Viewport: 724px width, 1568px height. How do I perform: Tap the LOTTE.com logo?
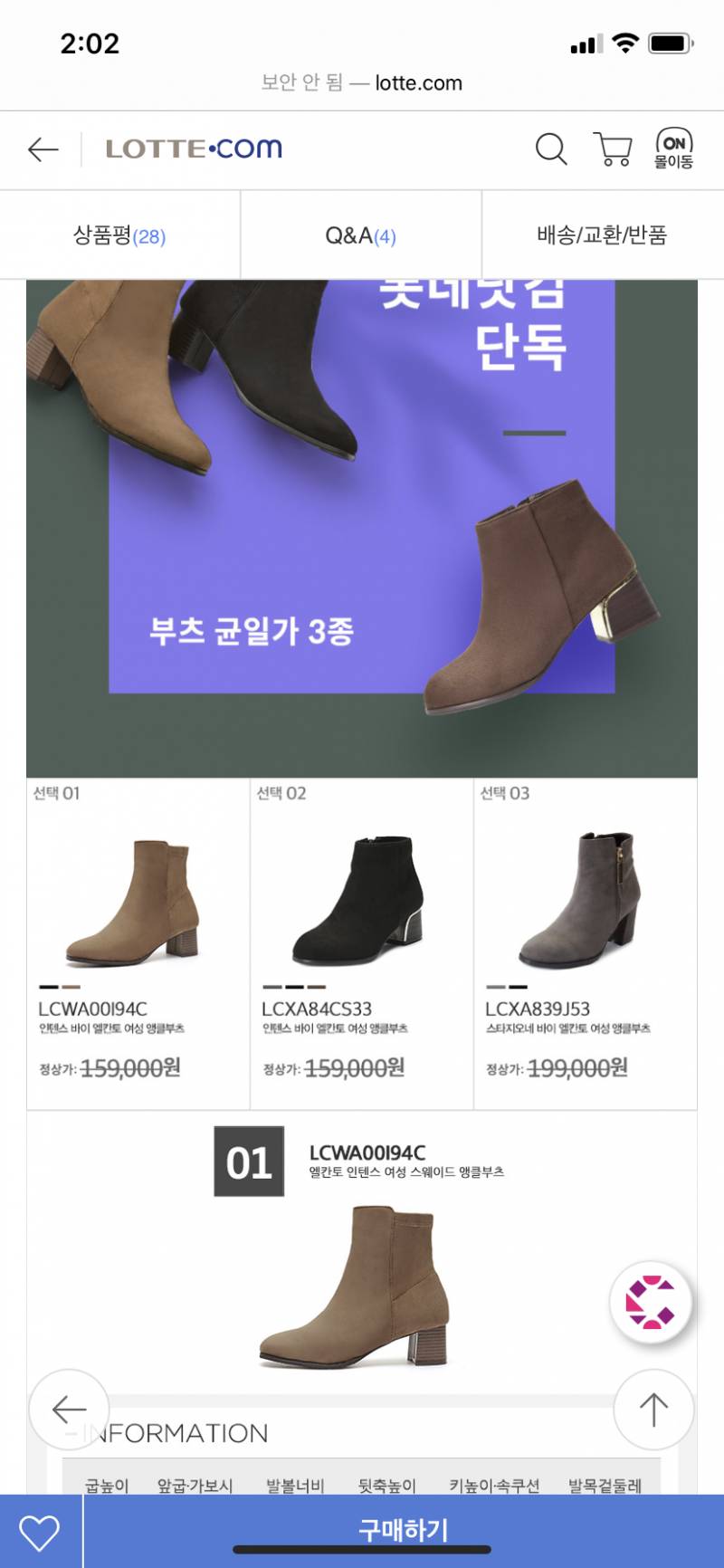pyautogui.click(x=192, y=147)
